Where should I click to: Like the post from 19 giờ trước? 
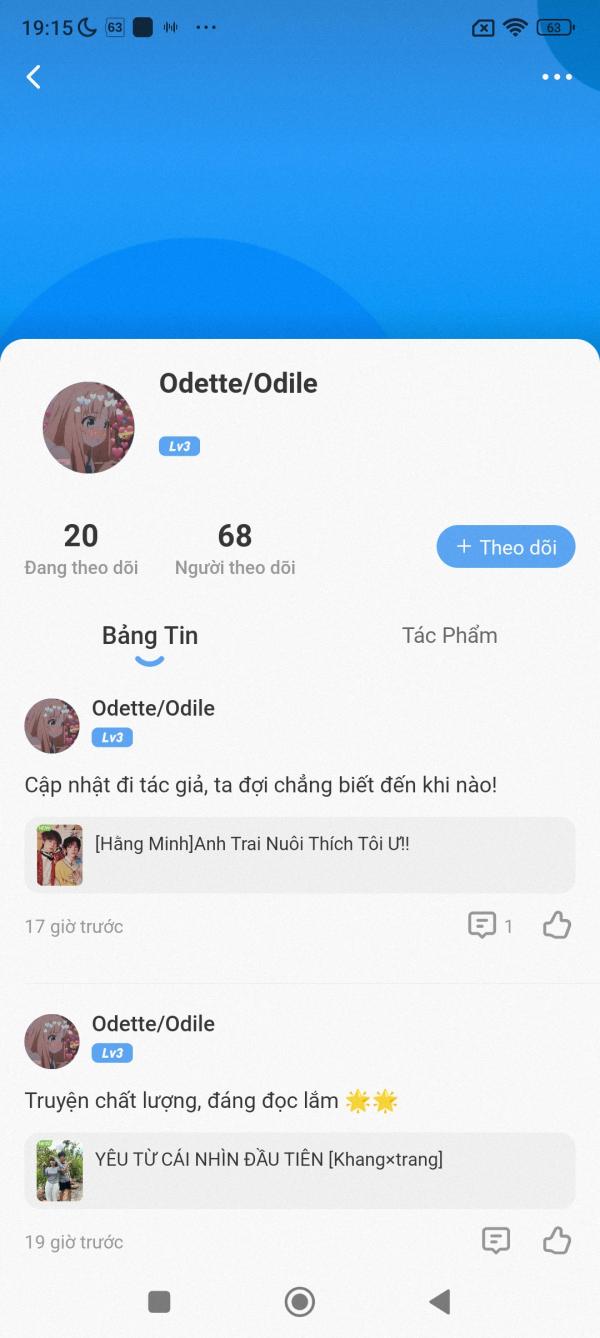[557, 1242]
